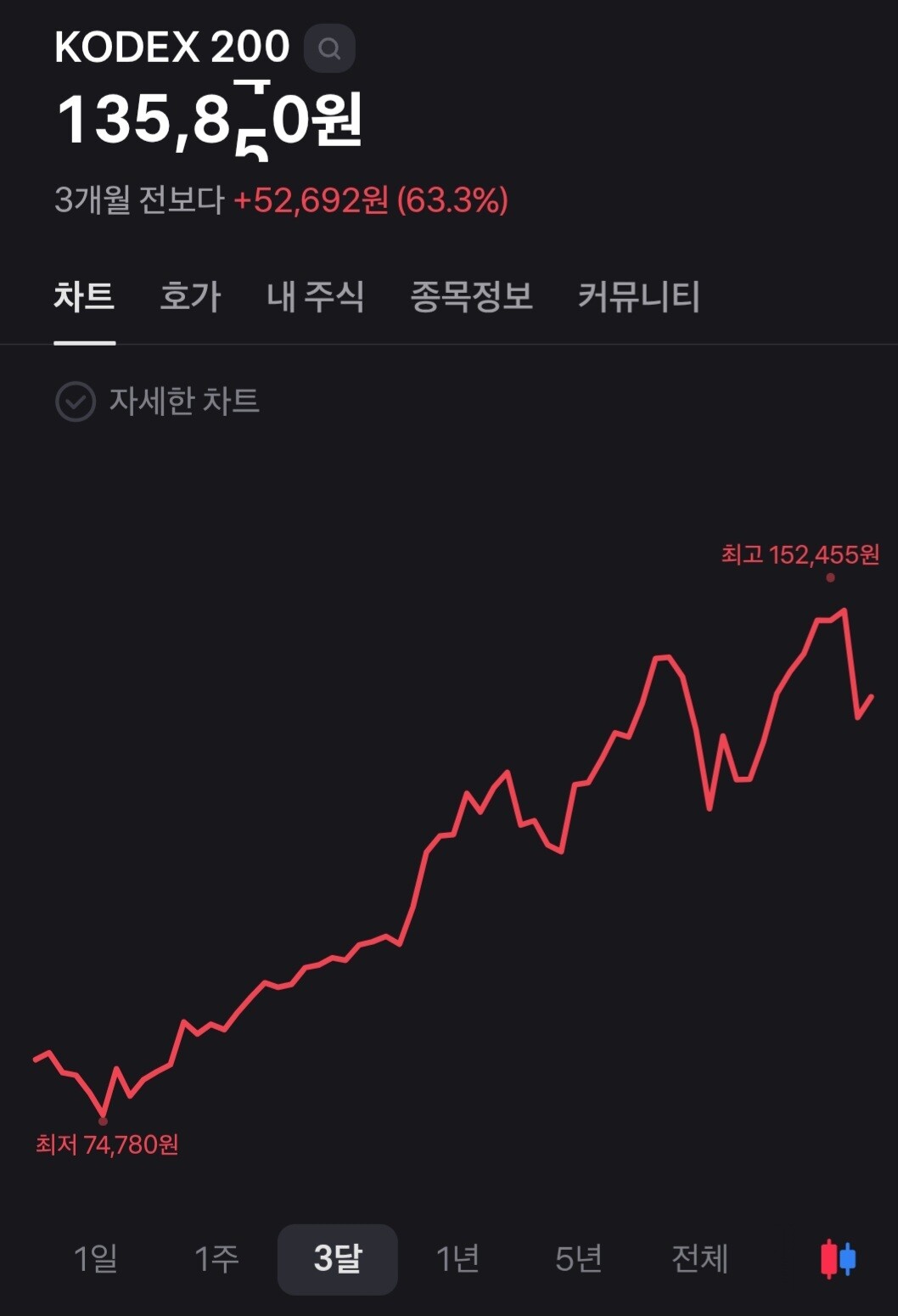The image size is (898, 1316).
Task: Switch chart range to 1주
Action: pyautogui.click(x=216, y=1258)
